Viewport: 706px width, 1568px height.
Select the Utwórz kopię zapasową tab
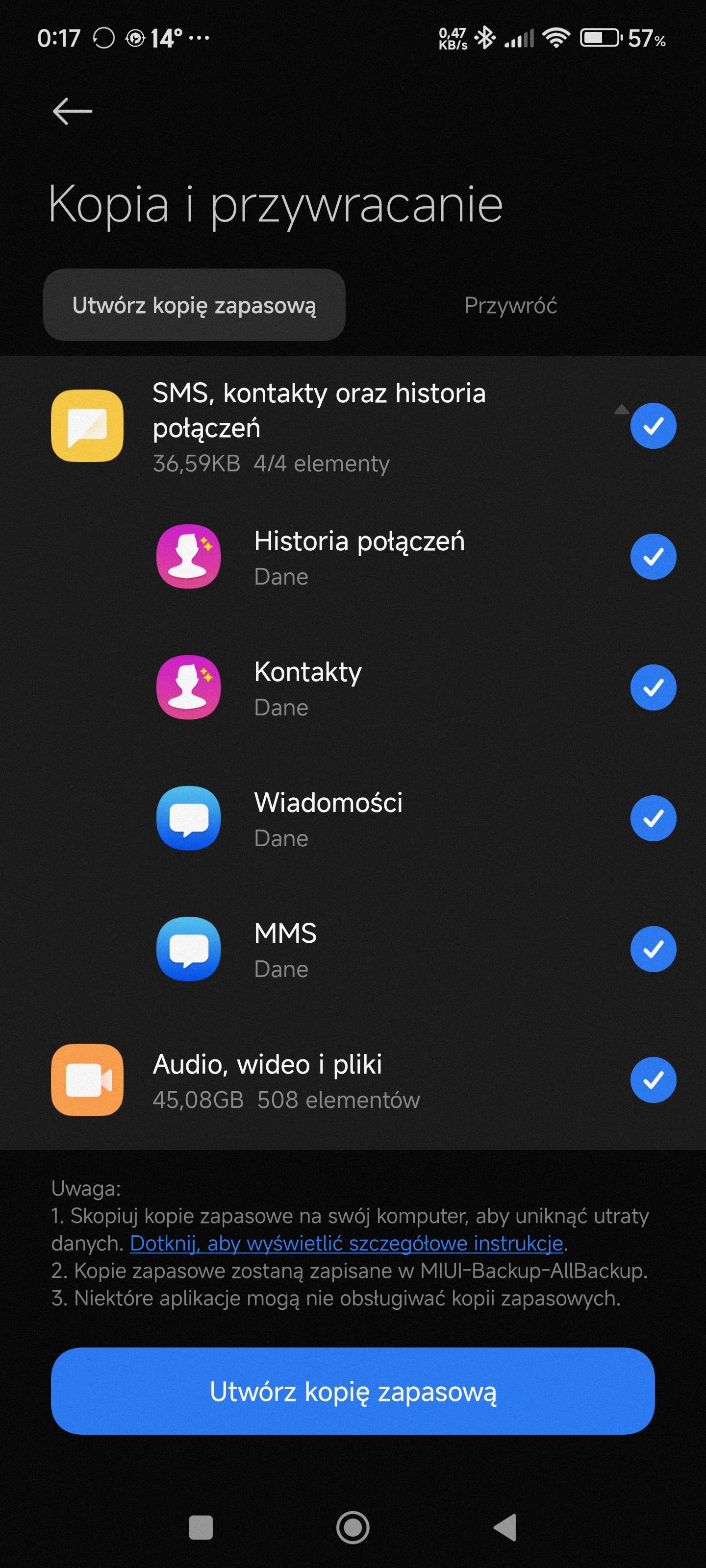[194, 305]
